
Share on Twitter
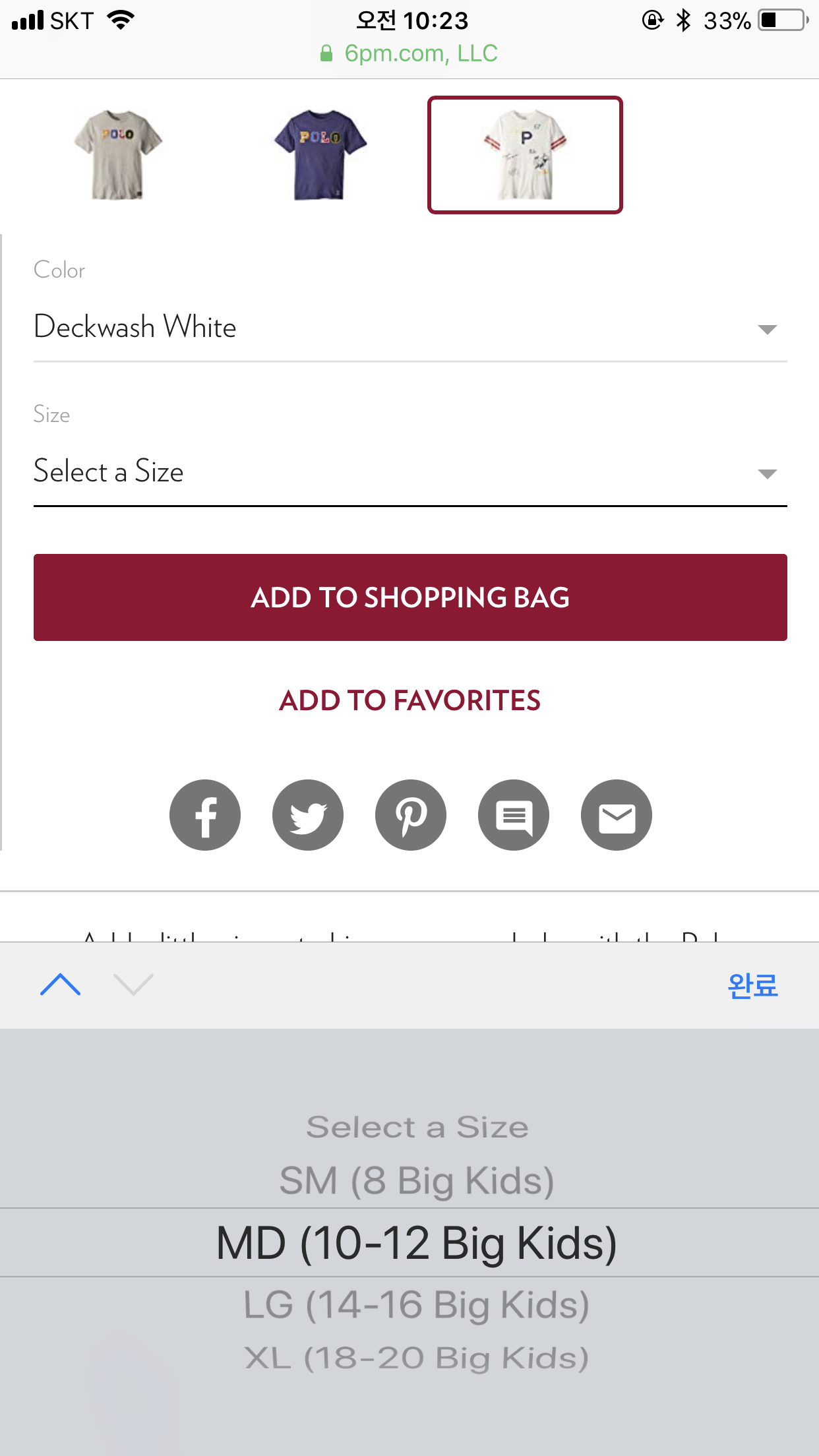tap(308, 815)
